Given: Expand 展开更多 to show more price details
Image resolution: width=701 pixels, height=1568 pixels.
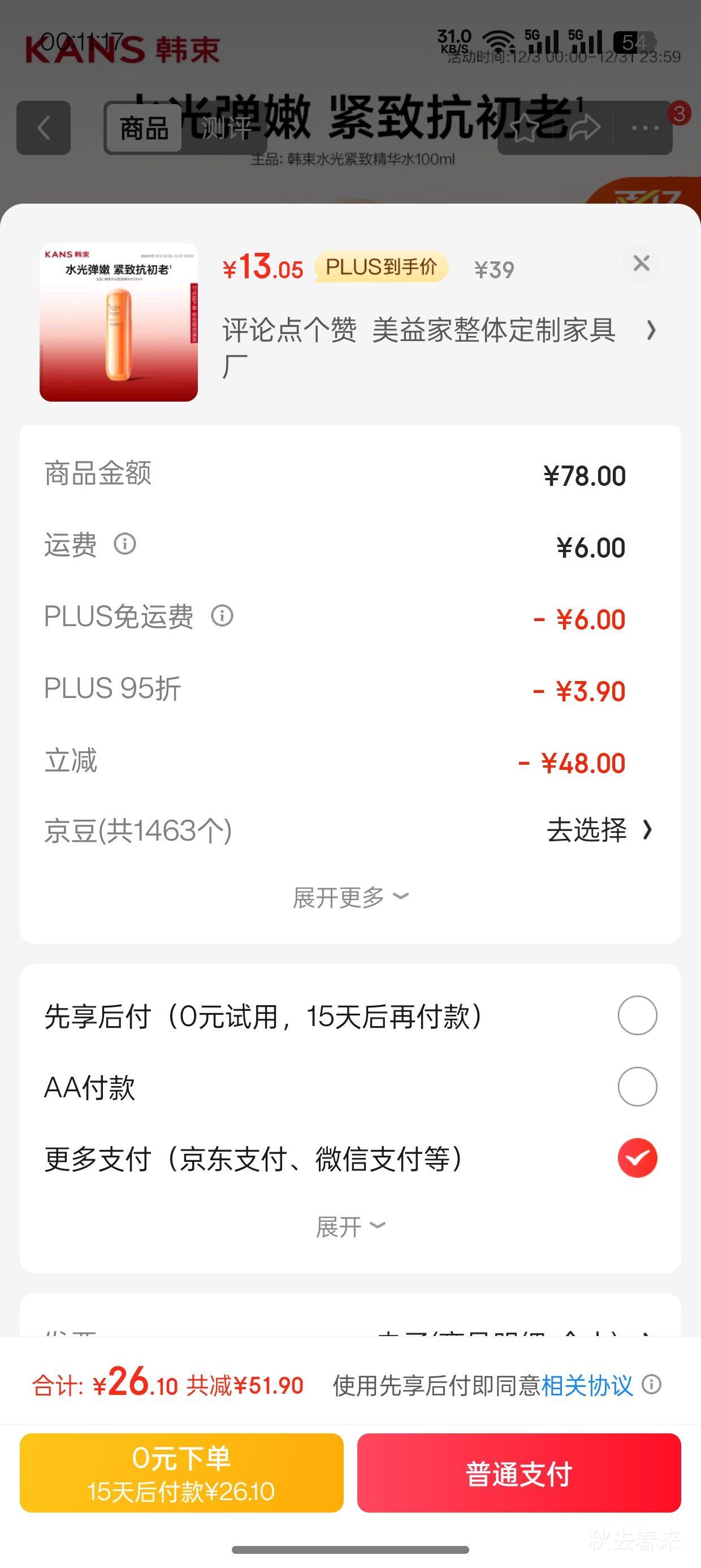Looking at the screenshot, I should pyautogui.click(x=350, y=895).
